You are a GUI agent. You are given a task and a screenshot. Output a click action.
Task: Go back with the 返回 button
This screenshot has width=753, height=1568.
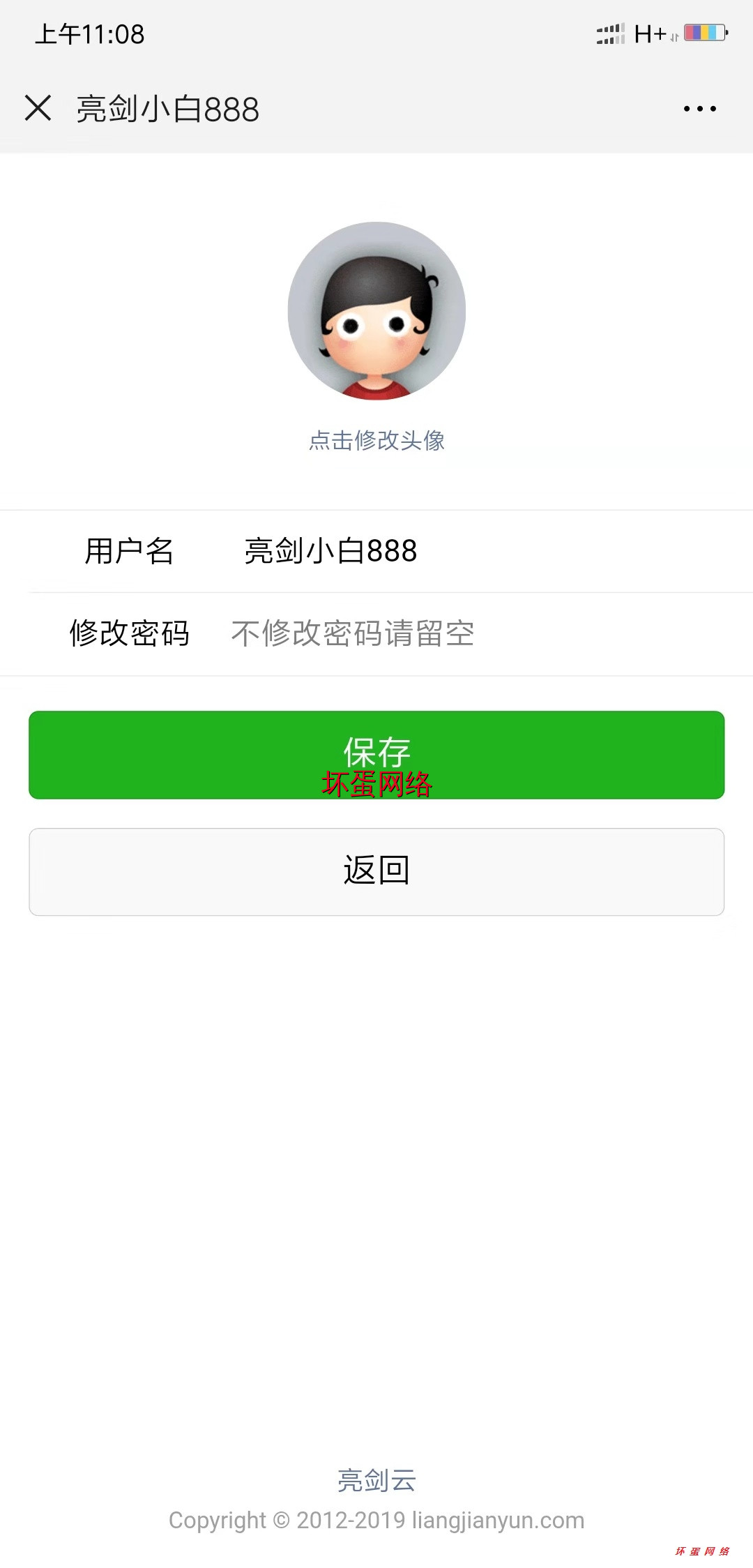click(x=376, y=871)
